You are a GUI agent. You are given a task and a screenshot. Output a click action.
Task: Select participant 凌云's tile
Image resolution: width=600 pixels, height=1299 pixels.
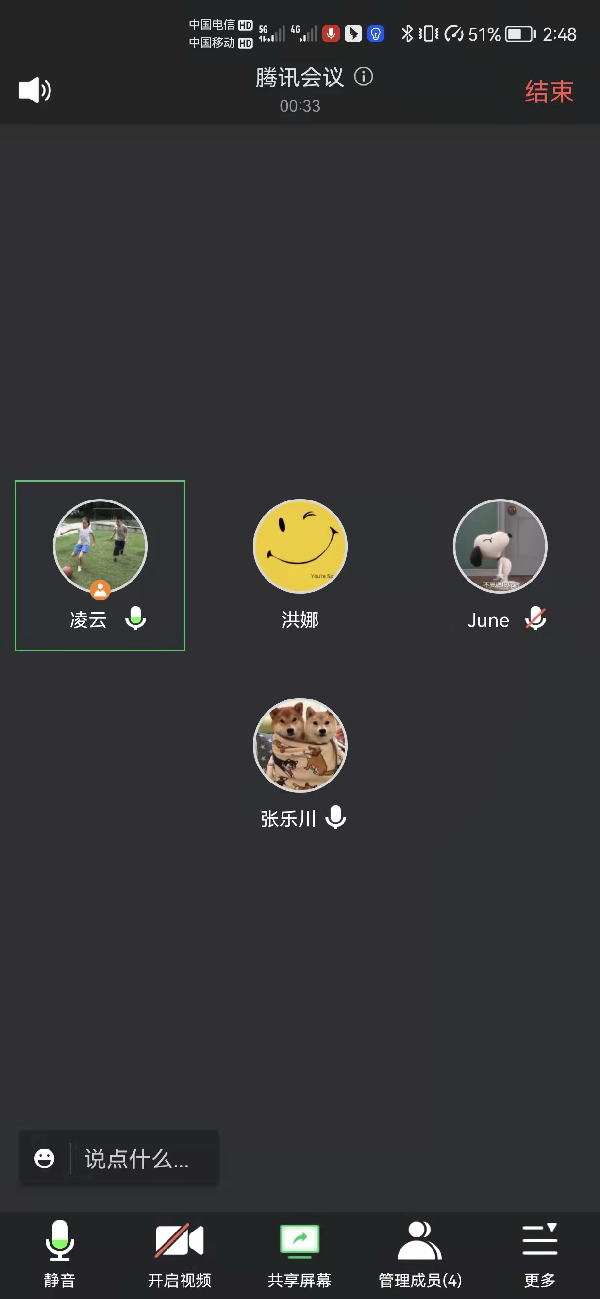pos(100,565)
